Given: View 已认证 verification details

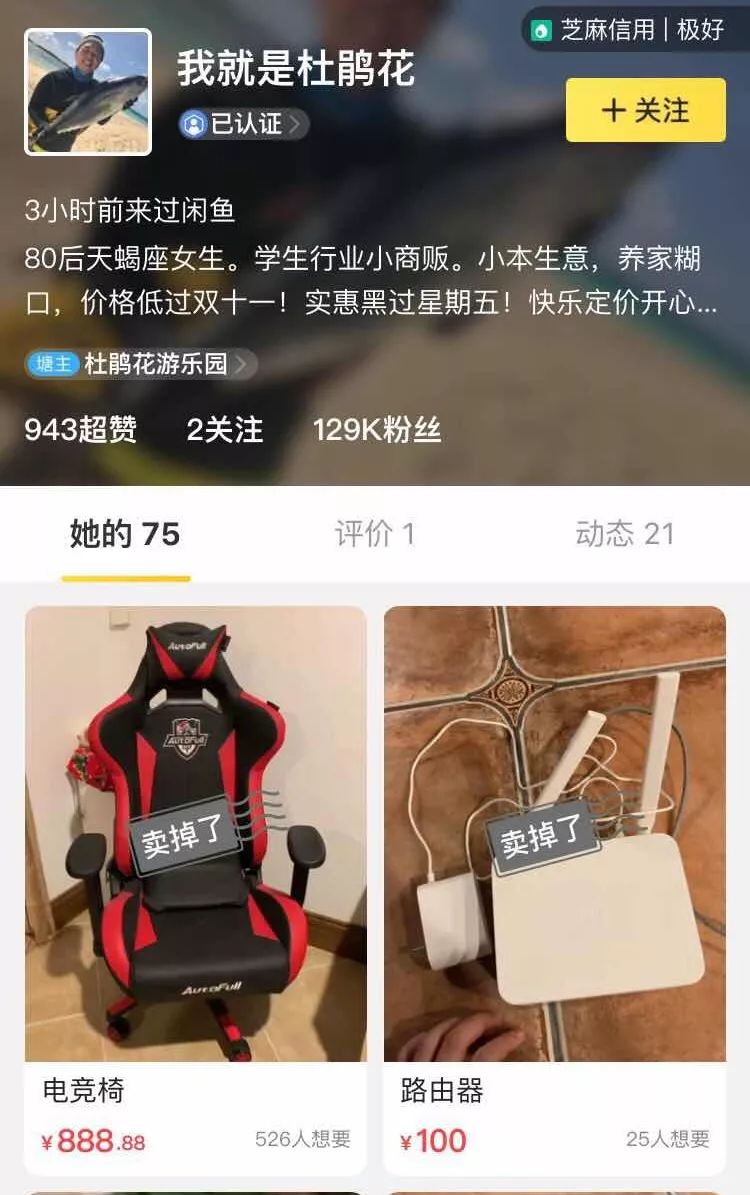Looking at the screenshot, I should (243, 124).
